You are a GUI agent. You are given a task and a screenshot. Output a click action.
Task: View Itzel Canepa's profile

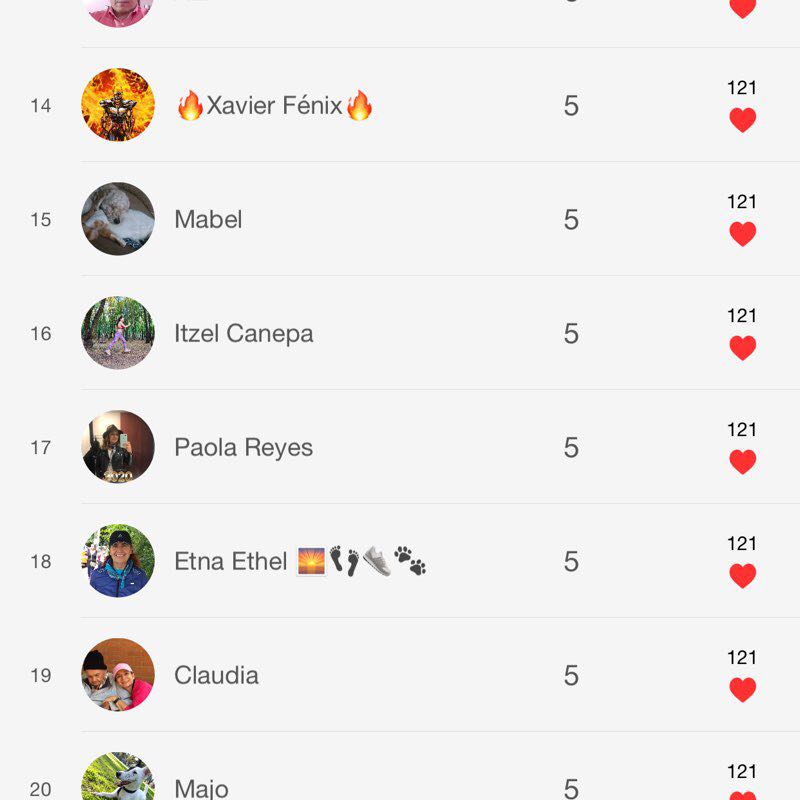click(243, 333)
